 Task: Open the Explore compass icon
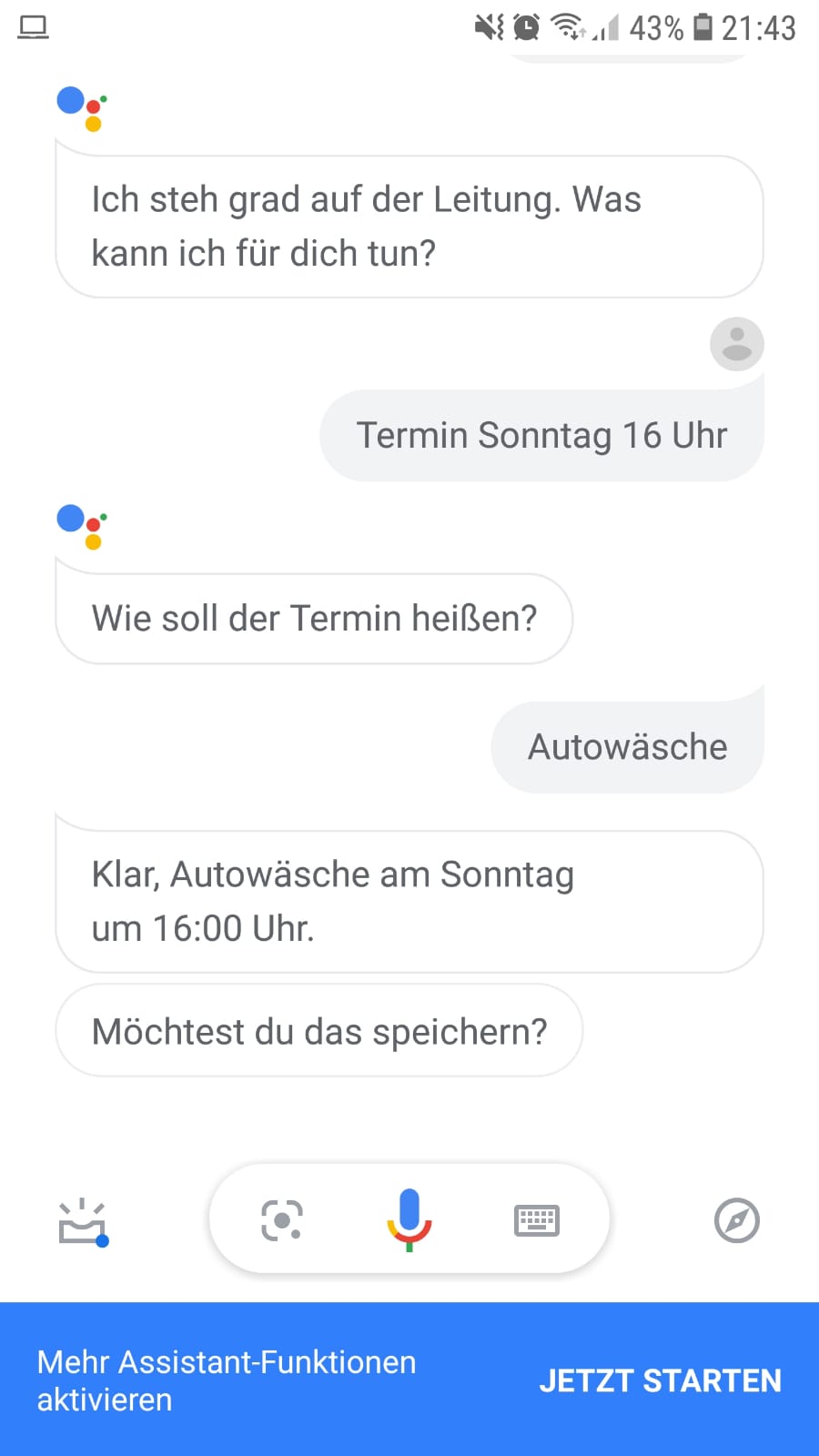(x=736, y=1220)
